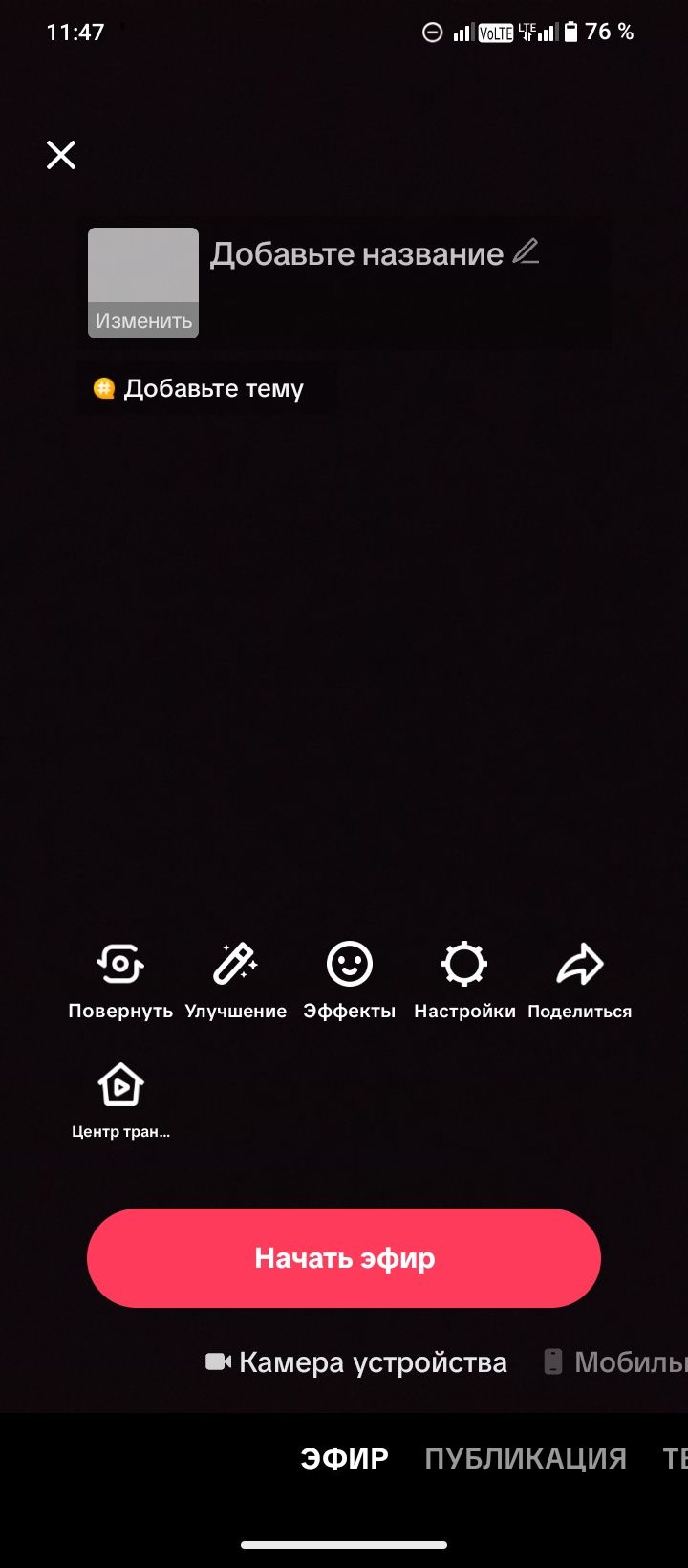Open the Улучшение beauty tool
The image size is (688, 1568).
[235, 979]
